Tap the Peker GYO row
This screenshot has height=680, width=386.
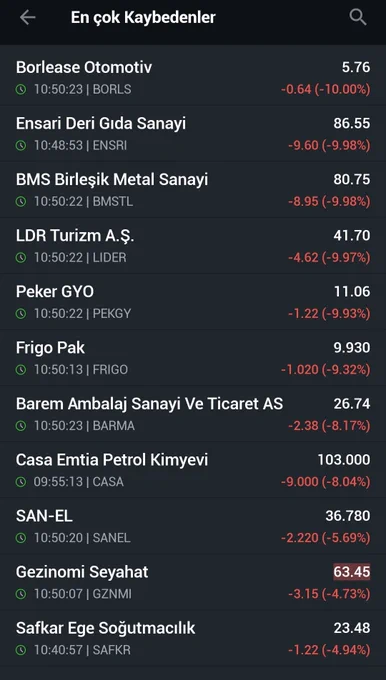pyautogui.click(x=193, y=301)
